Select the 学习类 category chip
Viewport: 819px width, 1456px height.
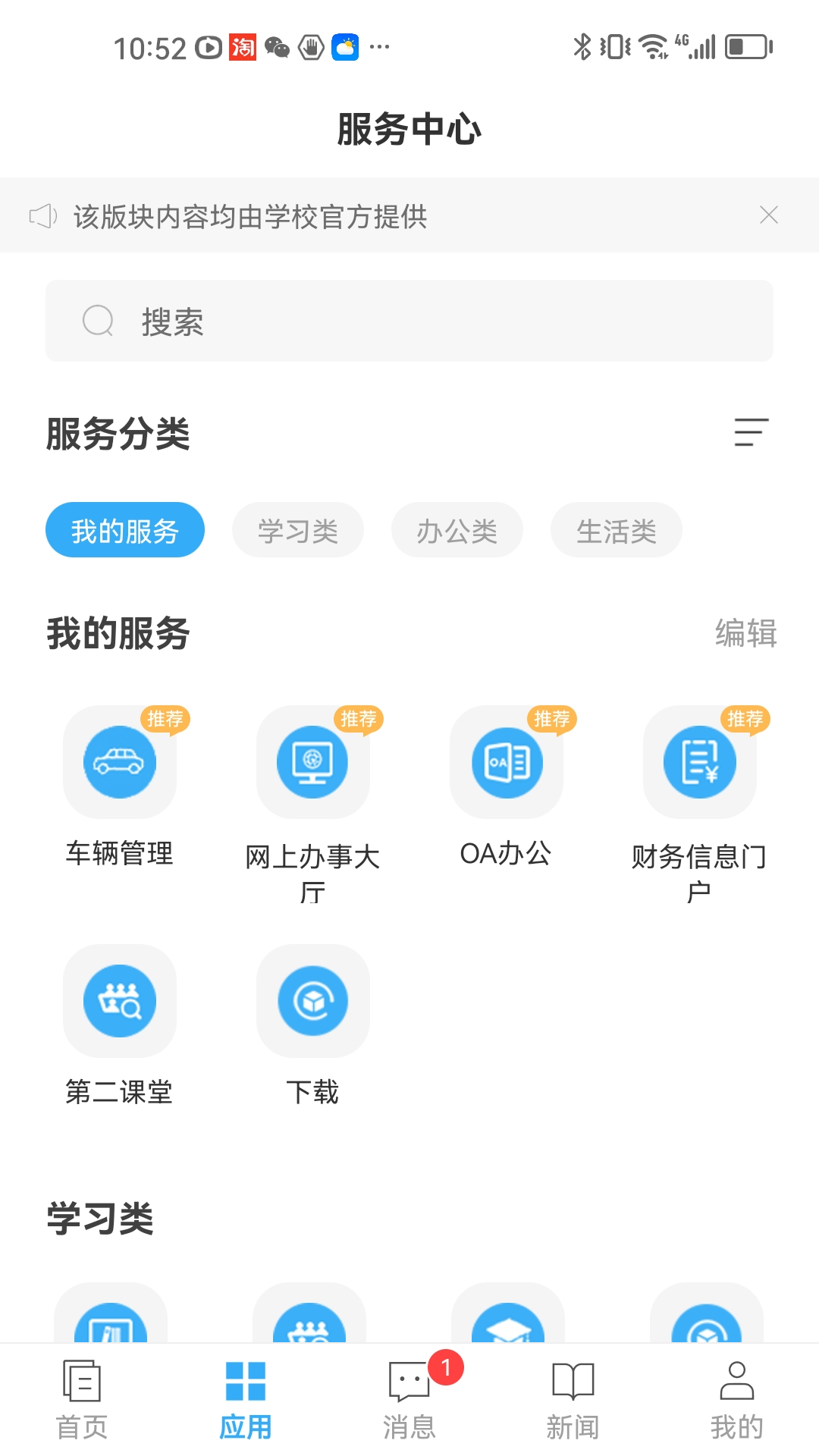point(297,530)
